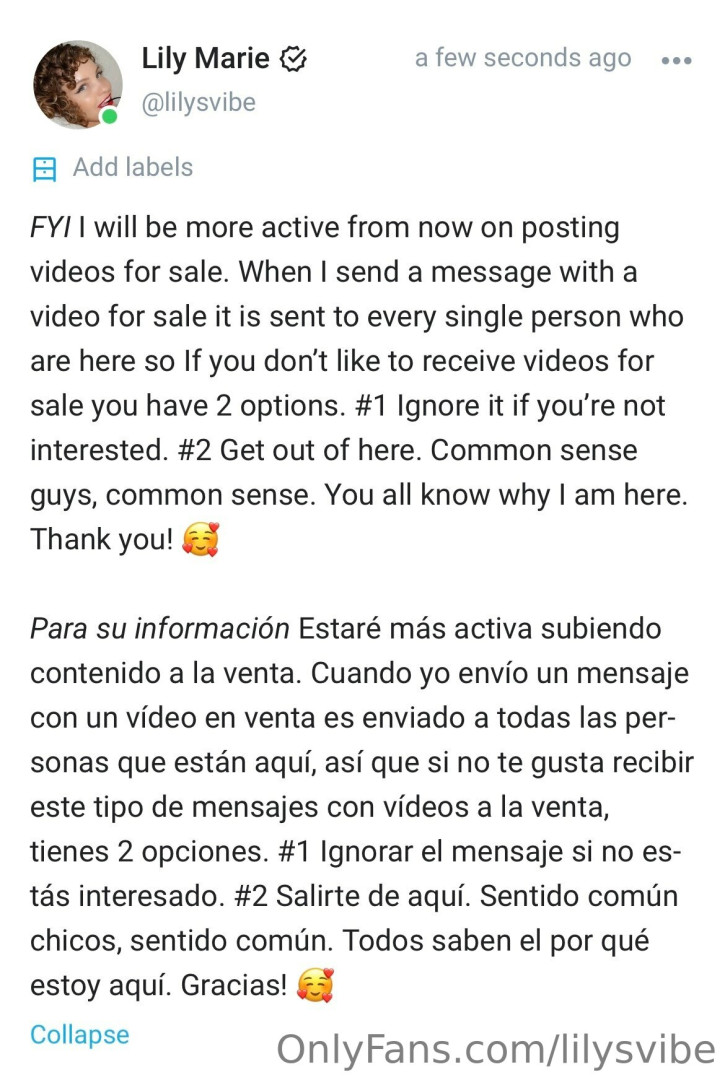Open the post's three-dot overflow menu
Viewport: 725px width, 1080px height.
(x=677, y=60)
